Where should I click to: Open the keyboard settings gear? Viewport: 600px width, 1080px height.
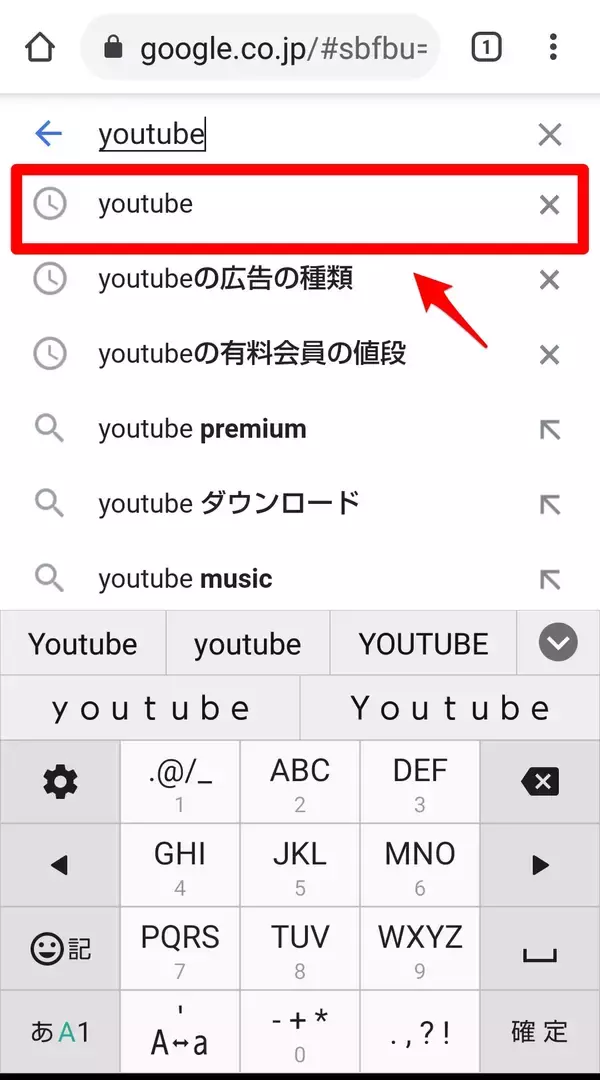tap(60, 782)
